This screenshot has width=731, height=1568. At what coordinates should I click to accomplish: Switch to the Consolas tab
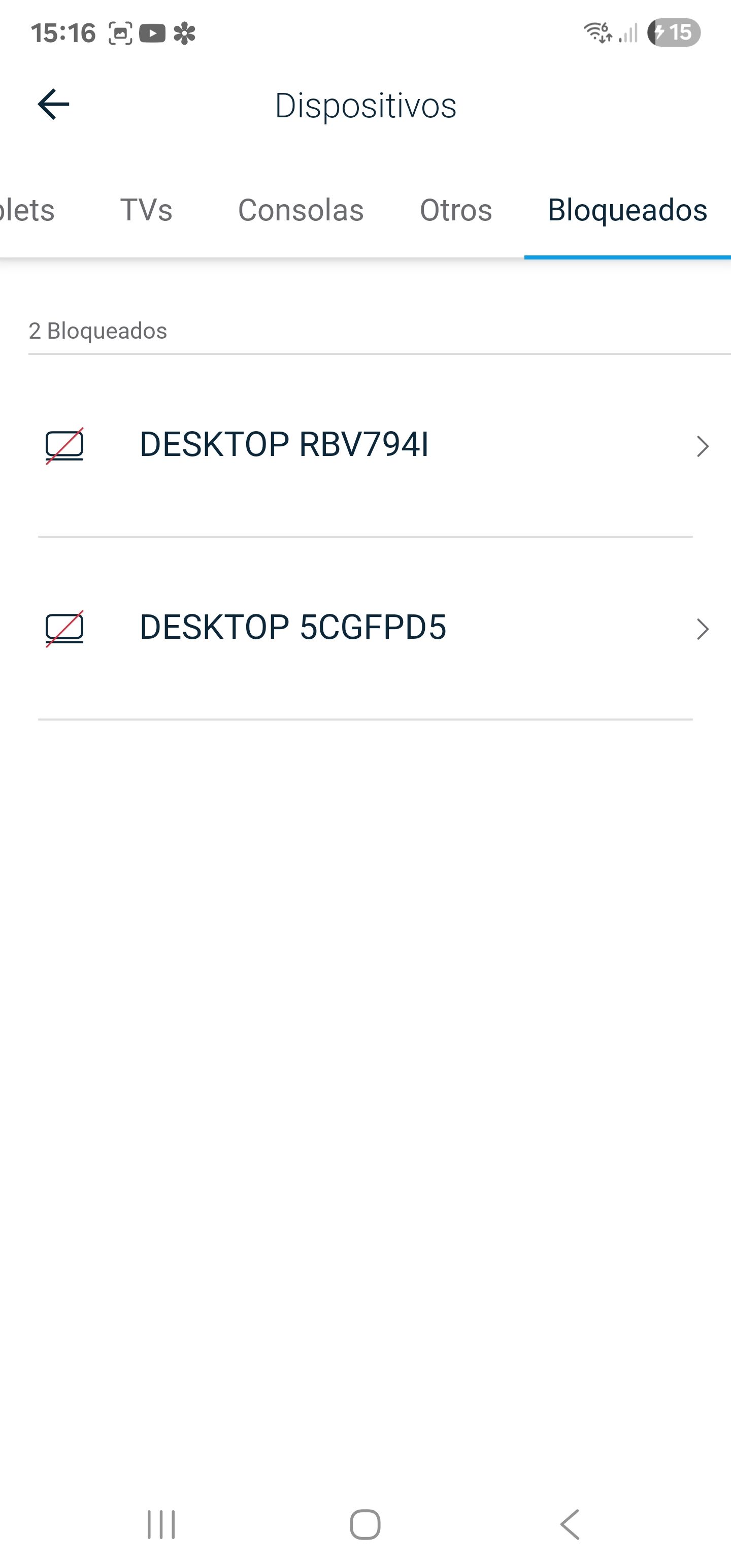click(301, 211)
